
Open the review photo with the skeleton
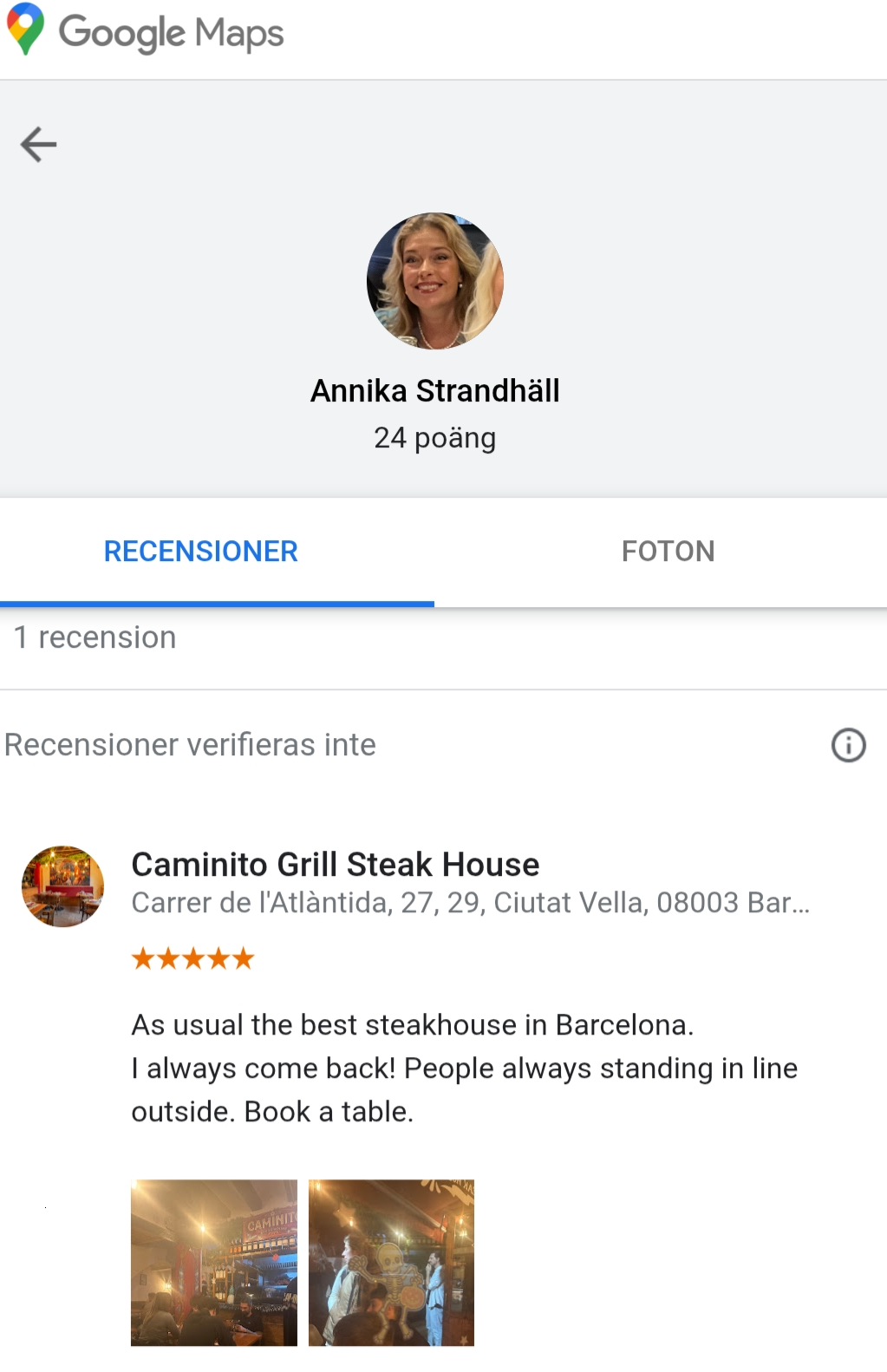coord(391,1262)
